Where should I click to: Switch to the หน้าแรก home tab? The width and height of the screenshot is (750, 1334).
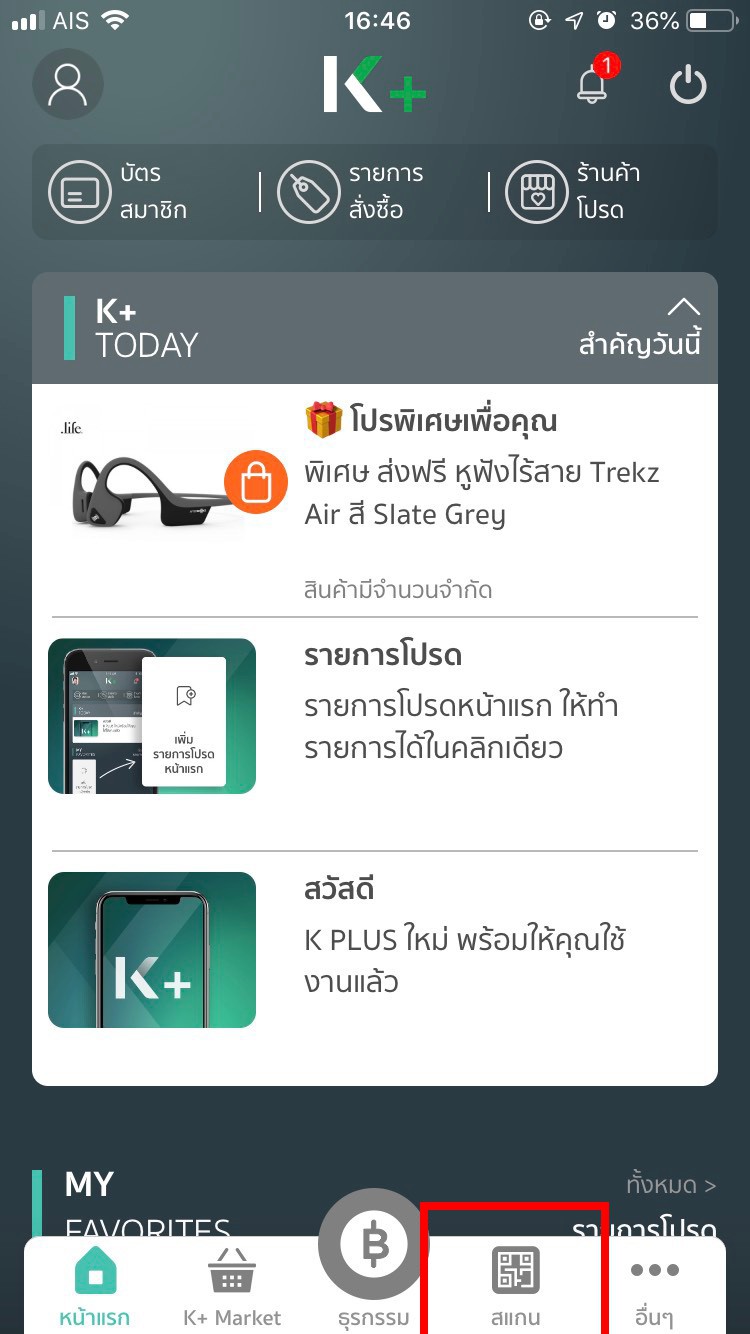(95, 1287)
